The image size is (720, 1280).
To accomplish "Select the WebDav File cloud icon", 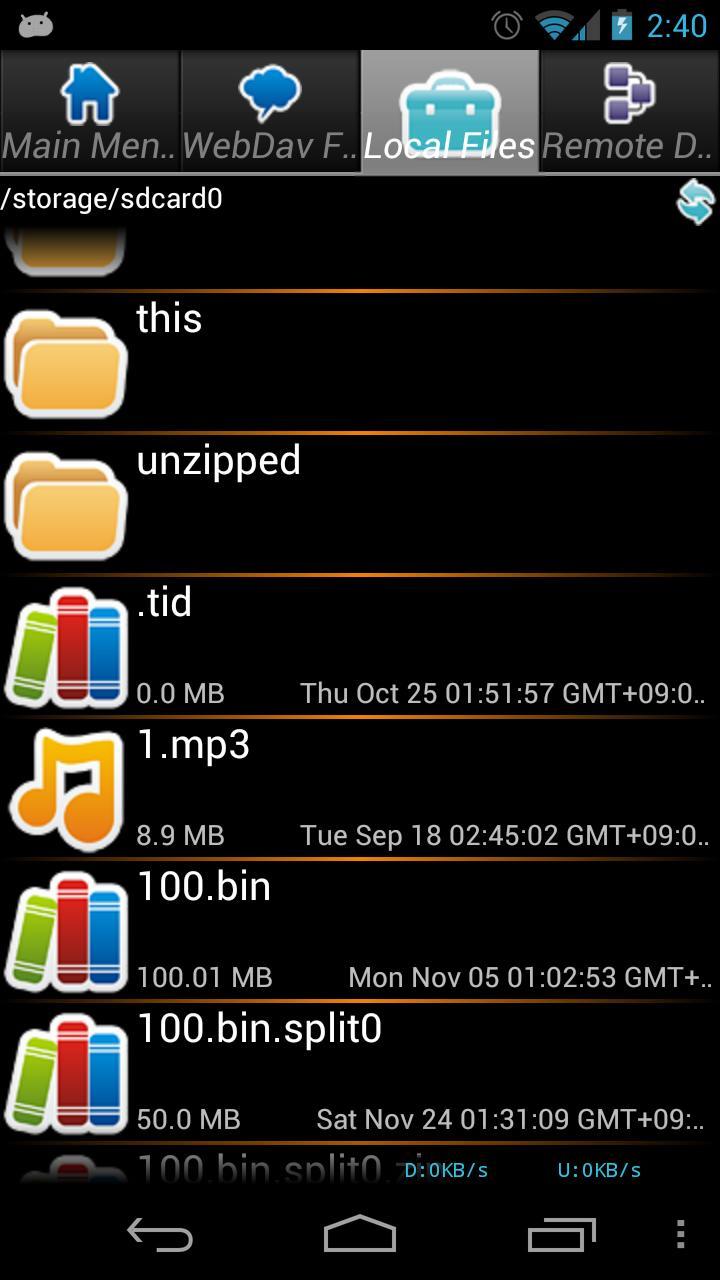I will click(268, 93).
